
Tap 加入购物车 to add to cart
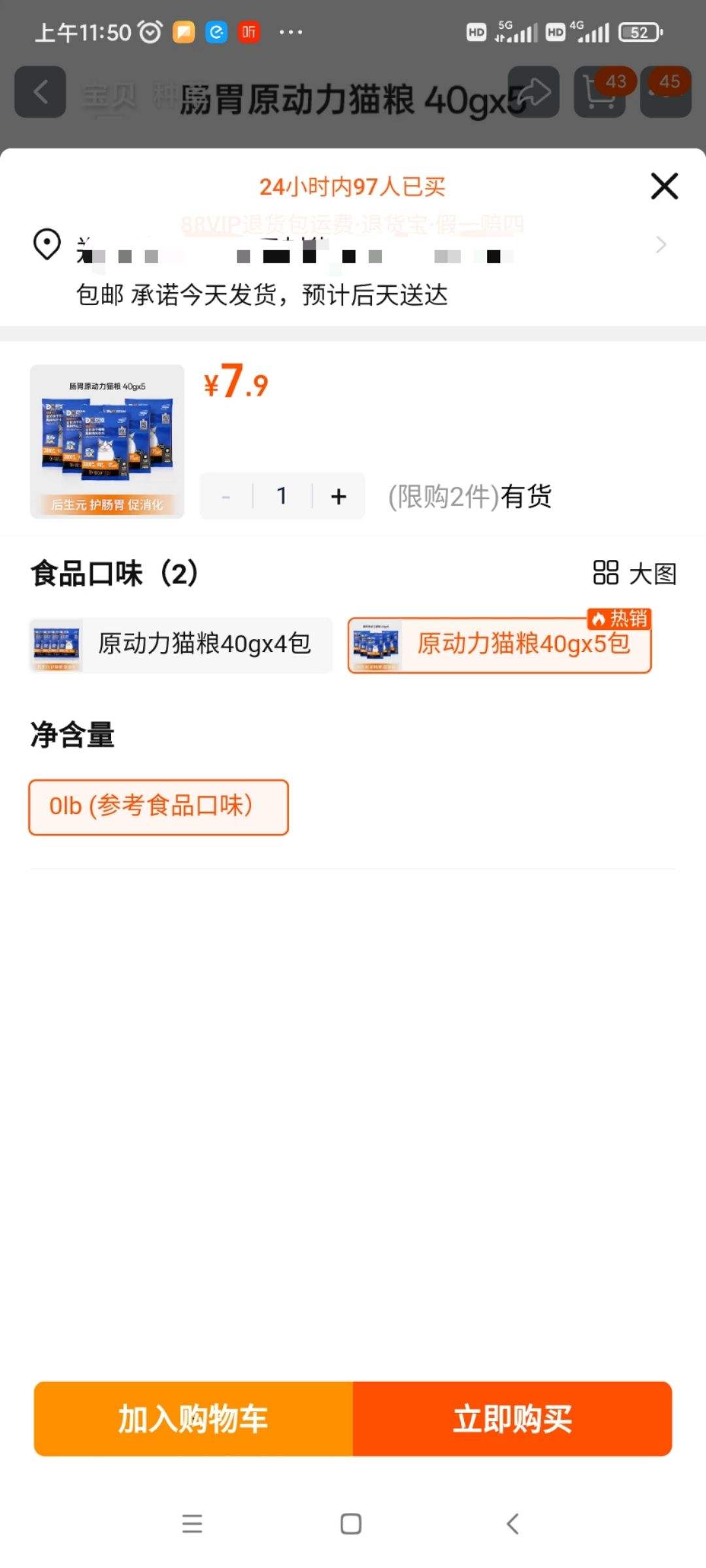coord(193,1419)
